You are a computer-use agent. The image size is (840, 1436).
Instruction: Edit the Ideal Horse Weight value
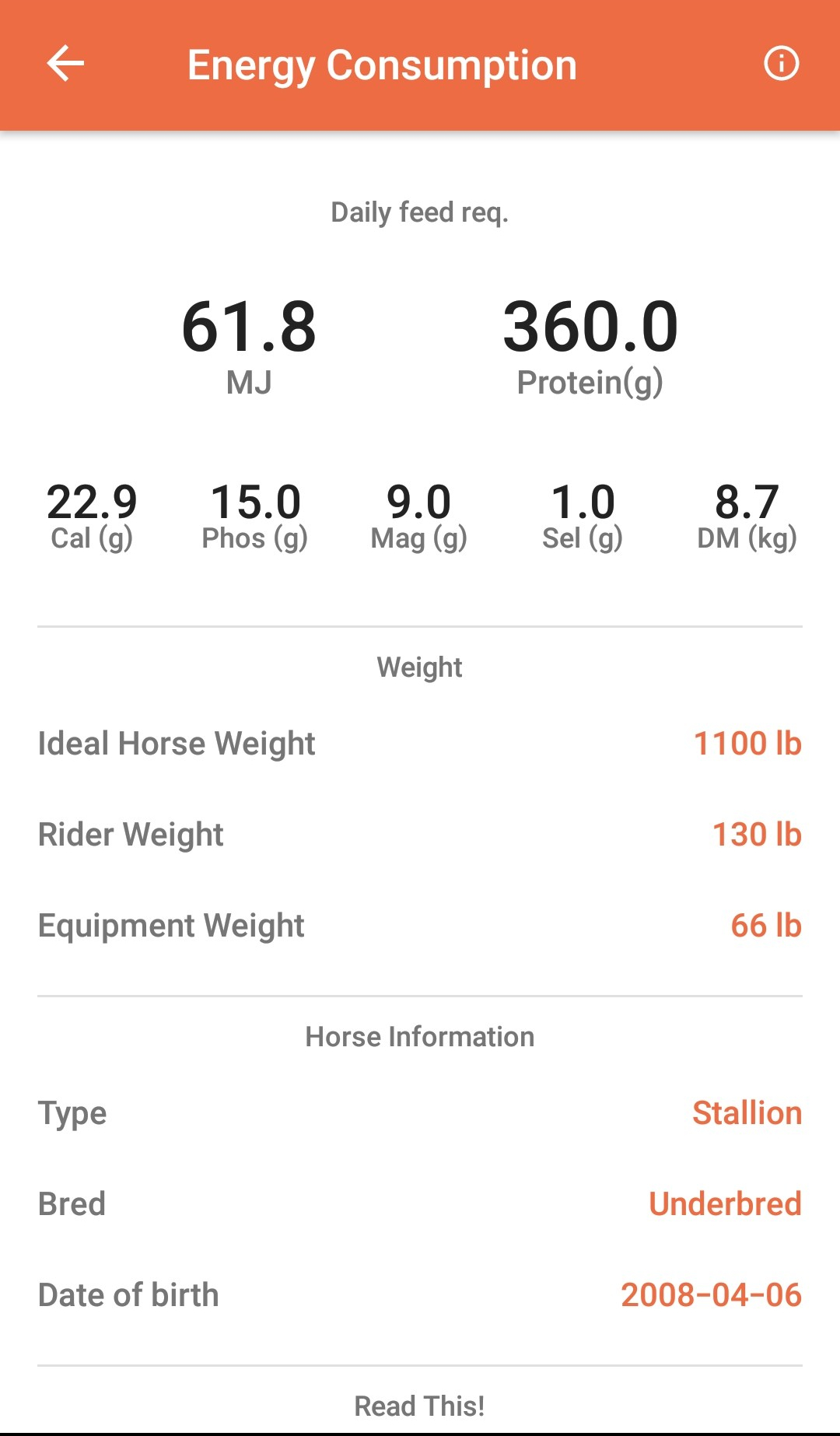(x=746, y=744)
